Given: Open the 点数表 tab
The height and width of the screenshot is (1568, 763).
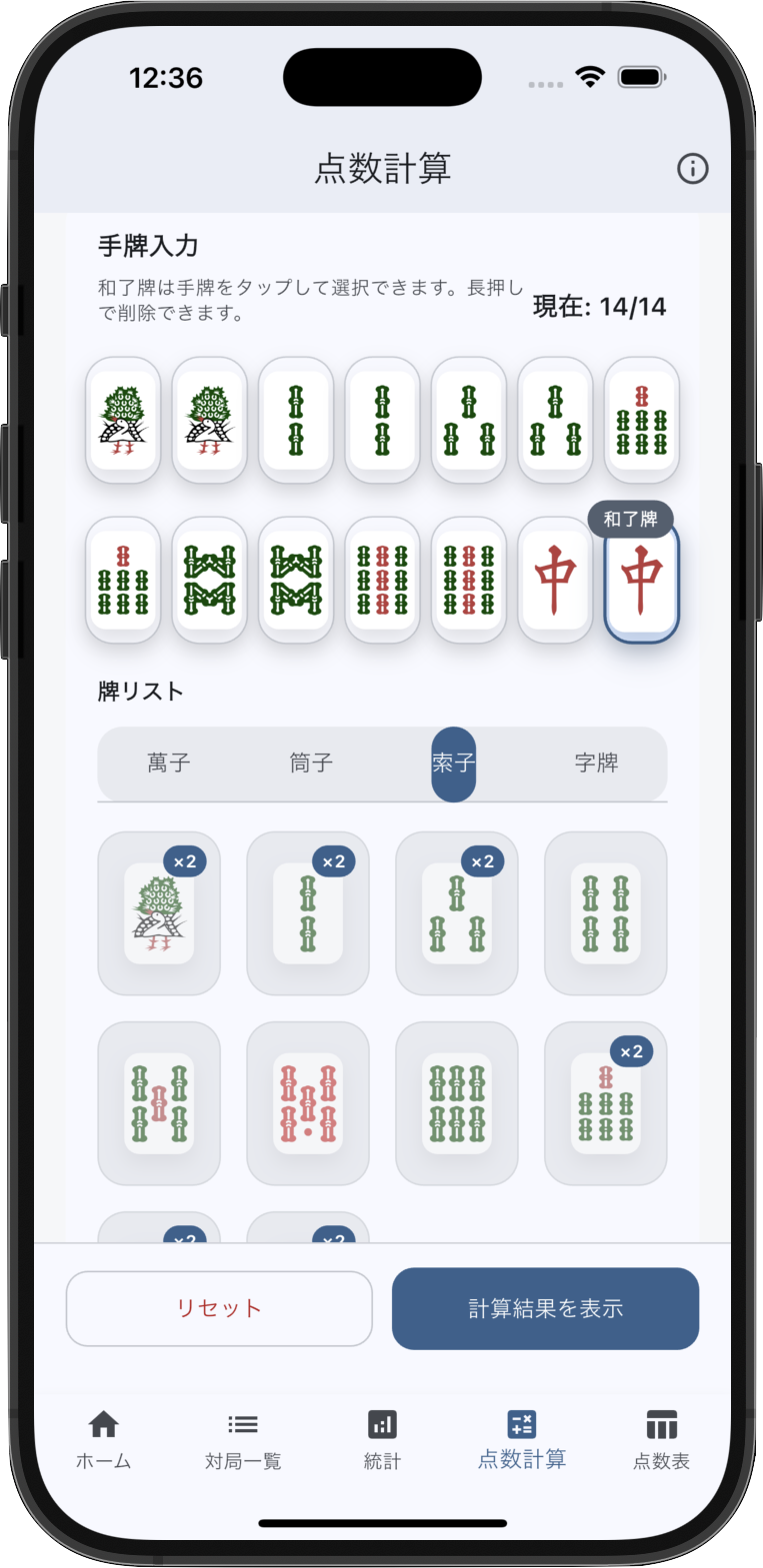Looking at the screenshot, I should click(x=661, y=1439).
